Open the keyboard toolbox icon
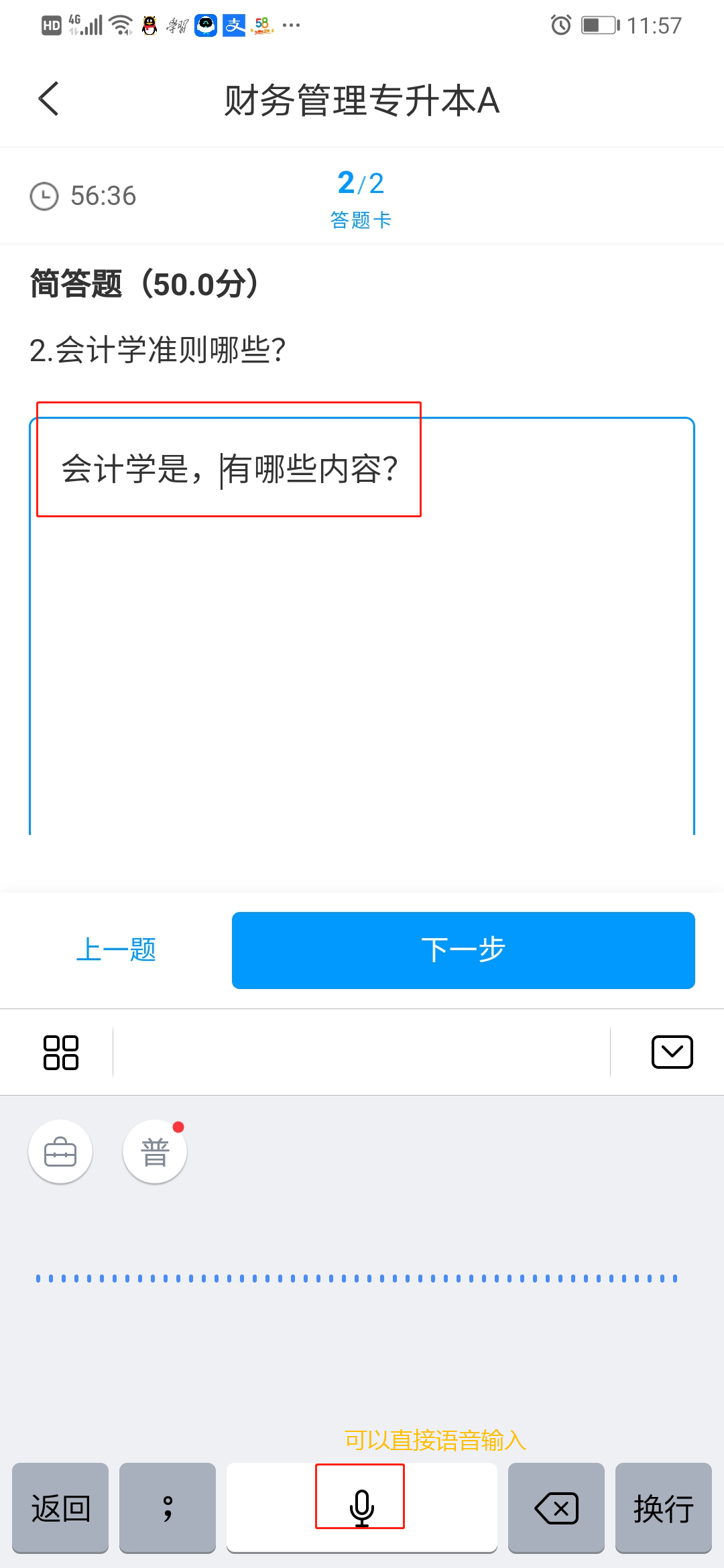Screen dimensions: 724x1568 point(60,1152)
